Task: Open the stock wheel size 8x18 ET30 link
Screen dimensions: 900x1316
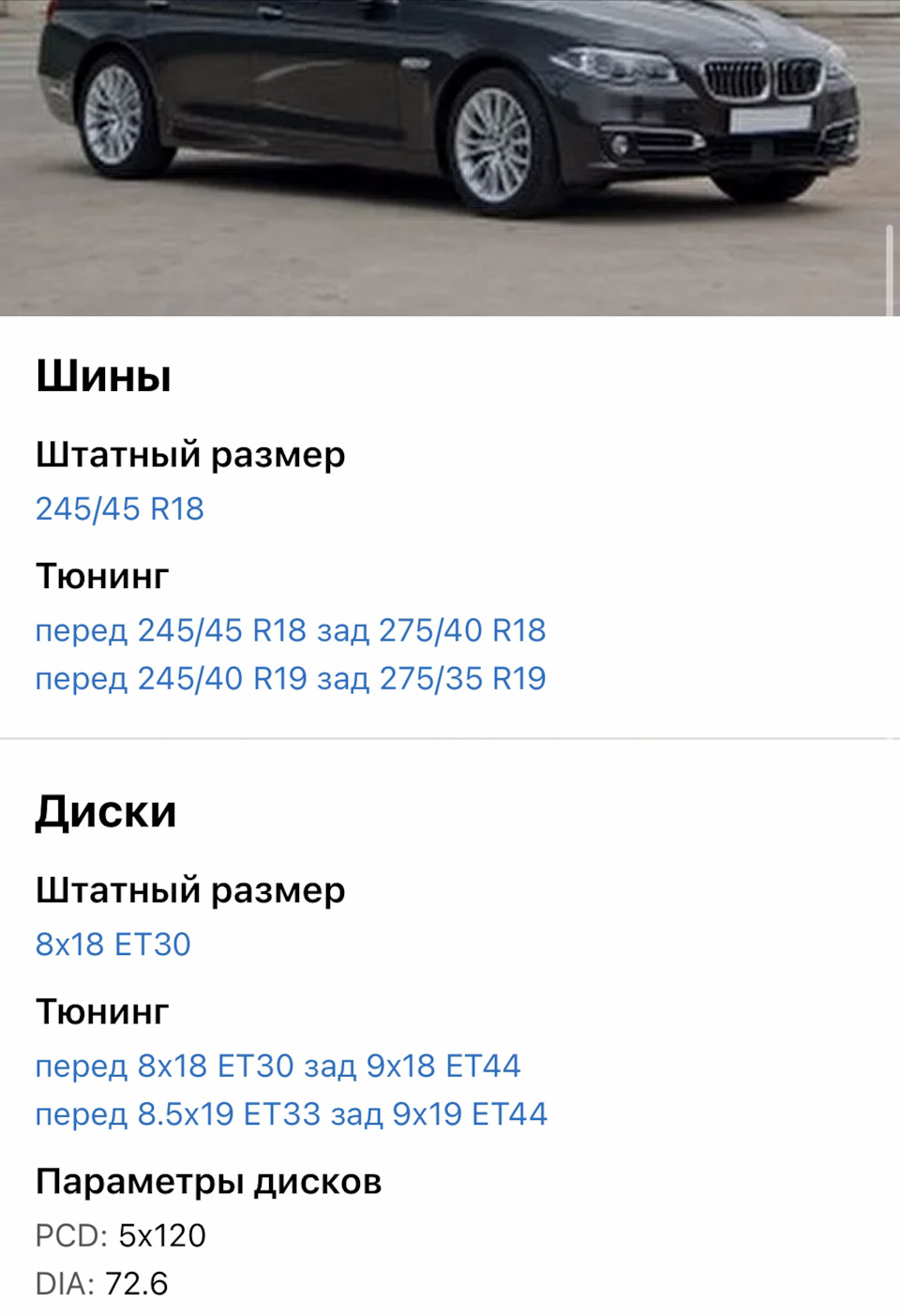Action: (x=112, y=944)
